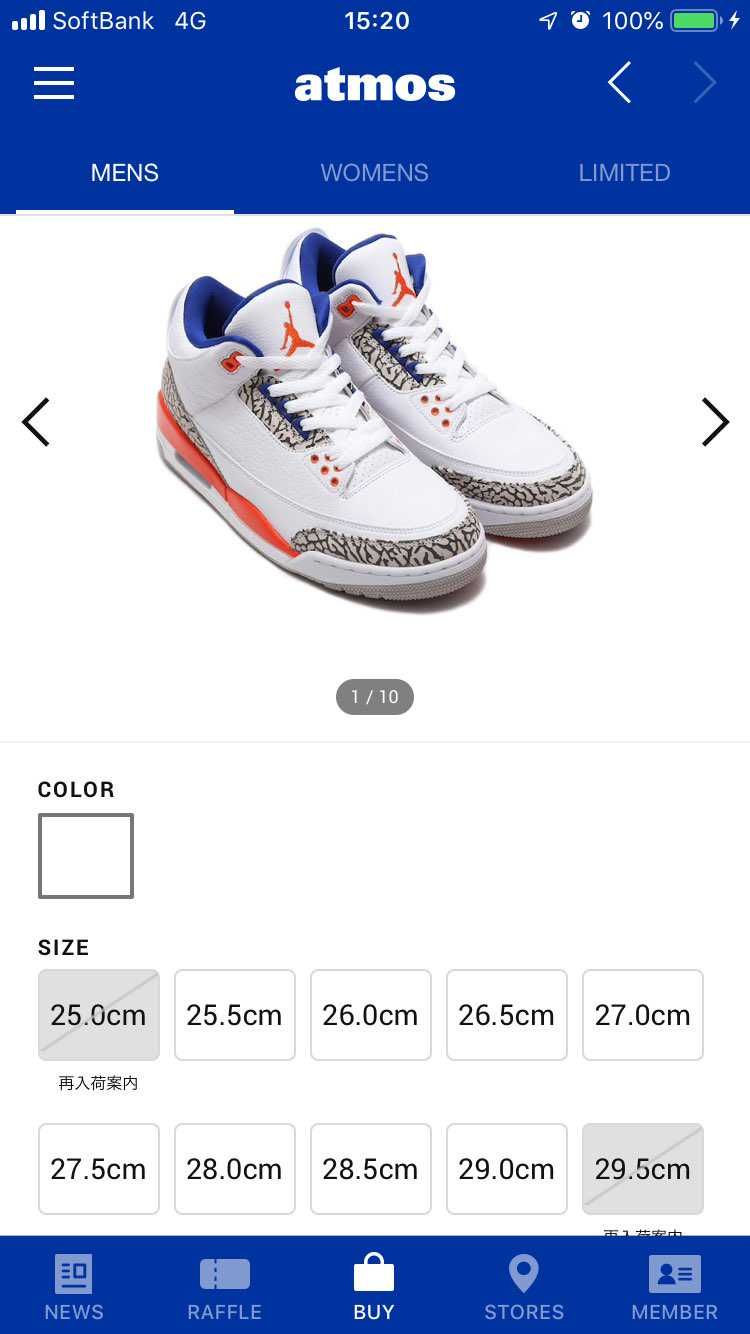The height and width of the screenshot is (1334, 750).
Task: Select size 27.0cm
Action: (x=643, y=1015)
